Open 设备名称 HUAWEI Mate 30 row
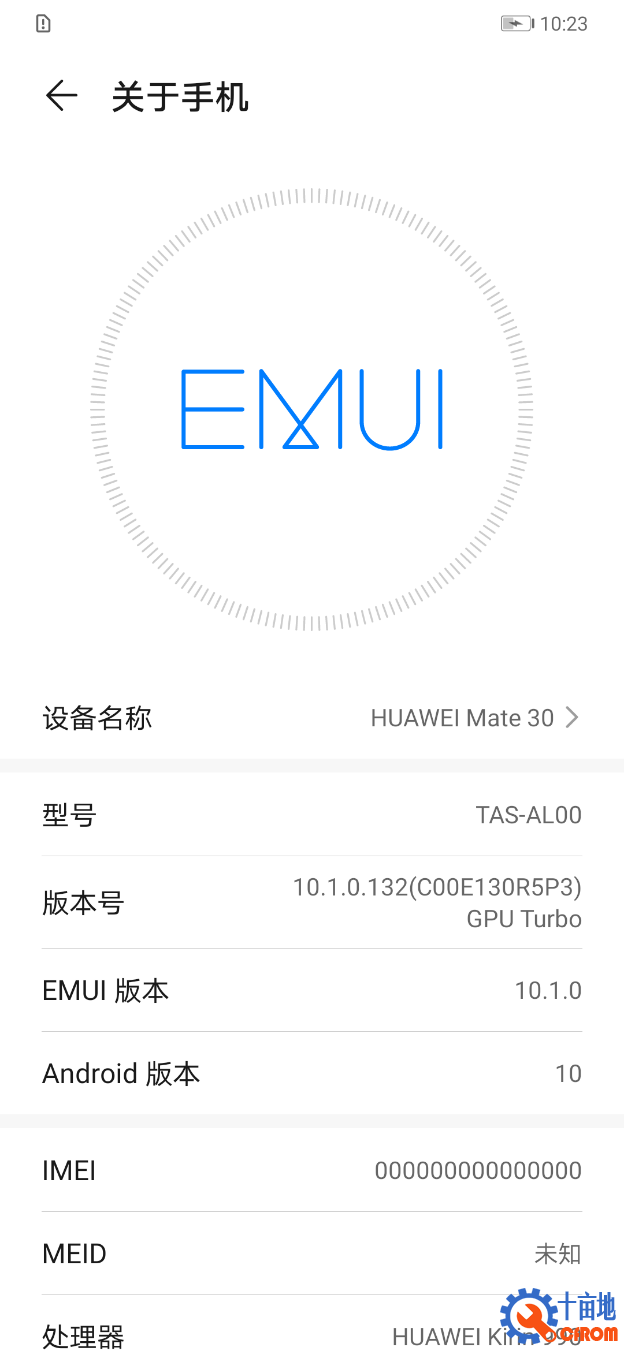Image resolution: width=624 pixels, height=1351 pixels. pyautogui.click(x=311, y=718)
